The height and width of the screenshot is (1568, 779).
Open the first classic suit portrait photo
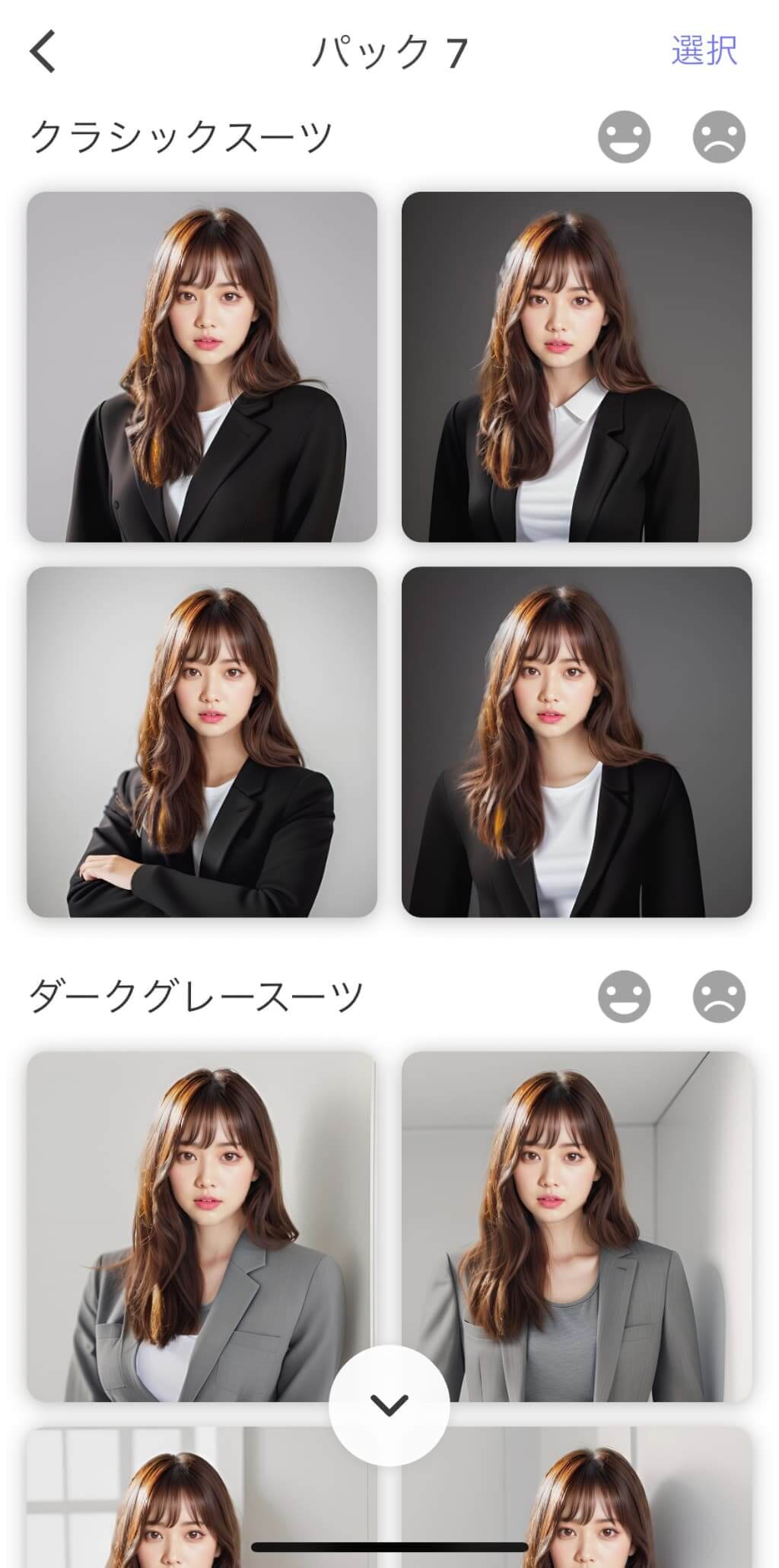point(203,365)
